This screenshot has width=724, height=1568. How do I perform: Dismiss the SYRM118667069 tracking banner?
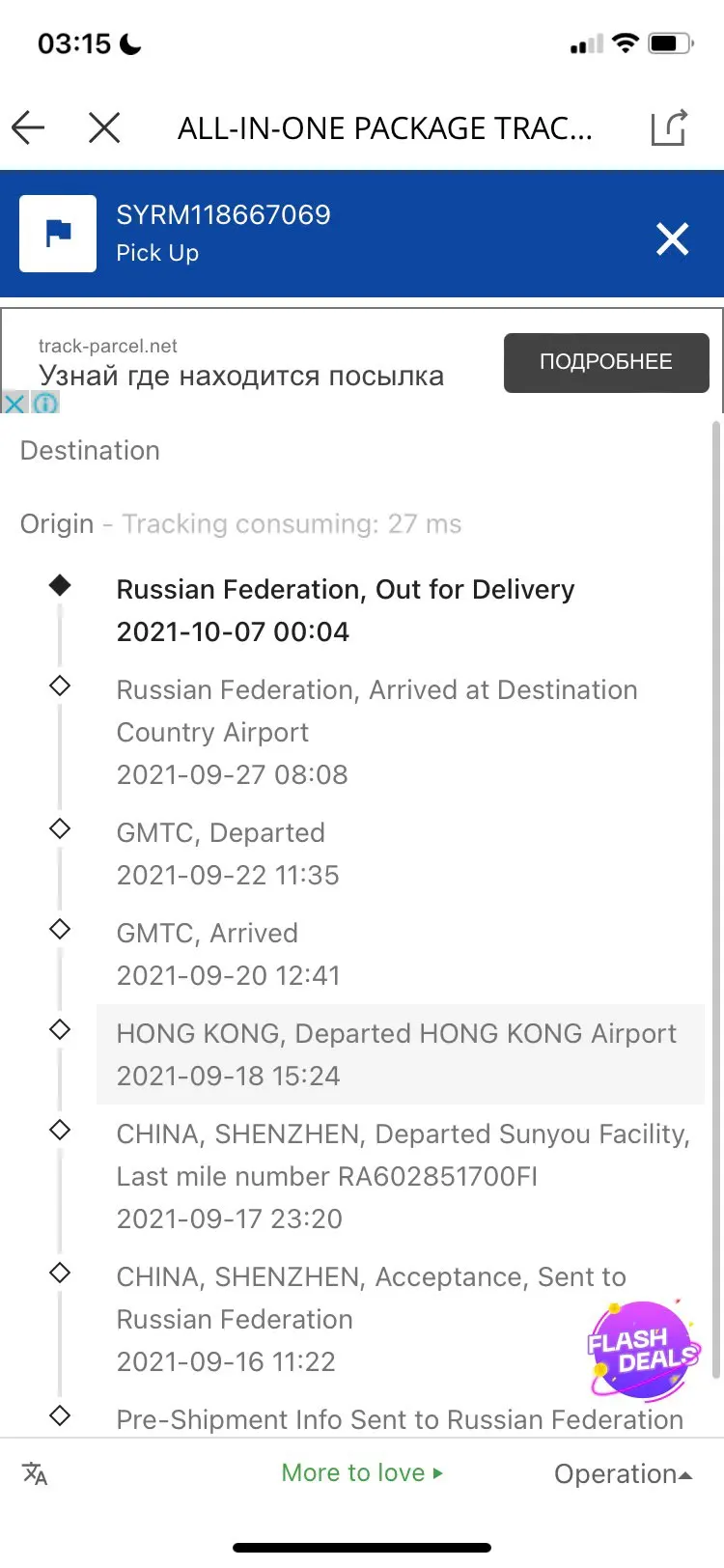pos(672,238)
